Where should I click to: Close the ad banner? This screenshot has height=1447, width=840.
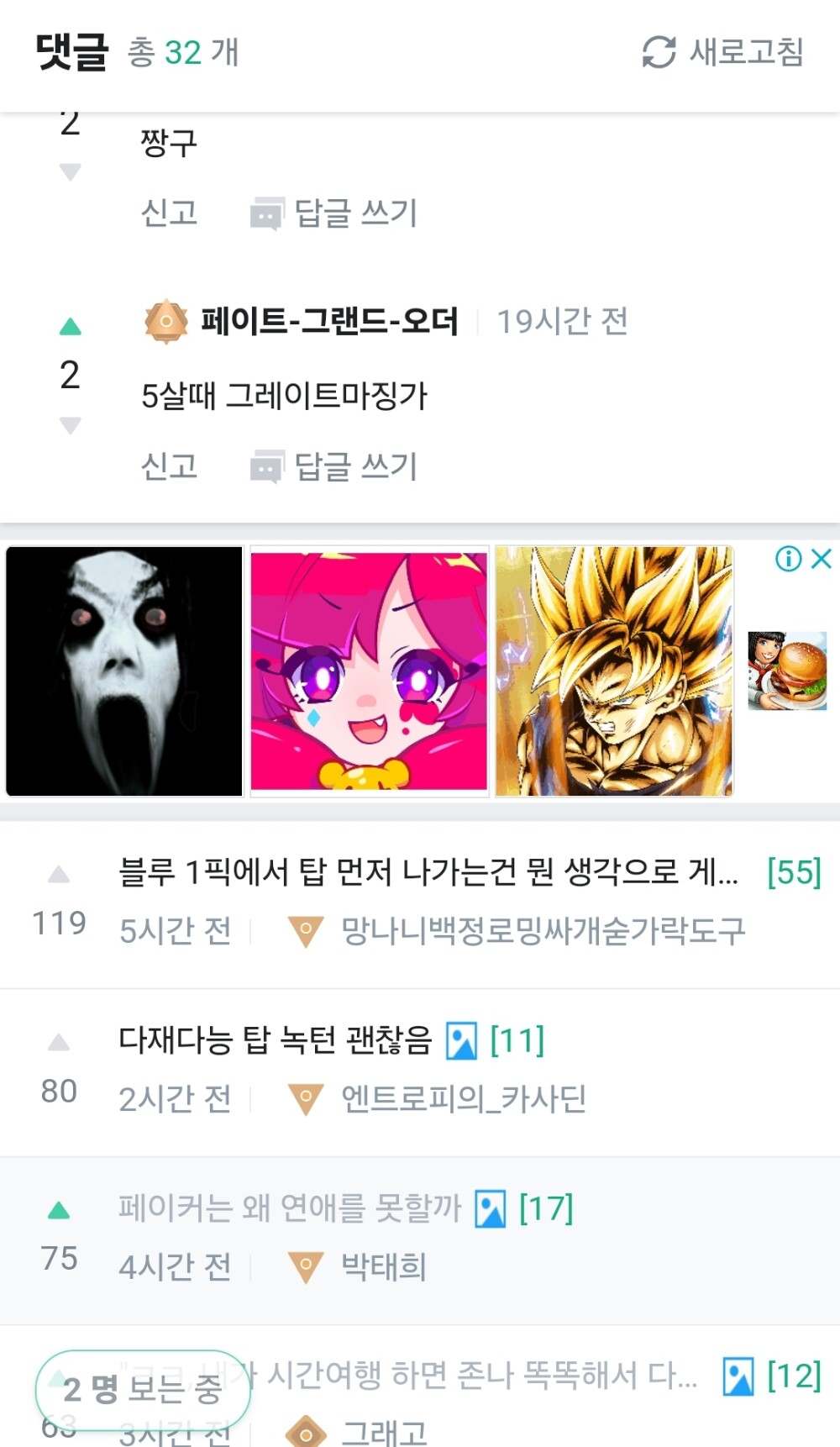(822, 559)
